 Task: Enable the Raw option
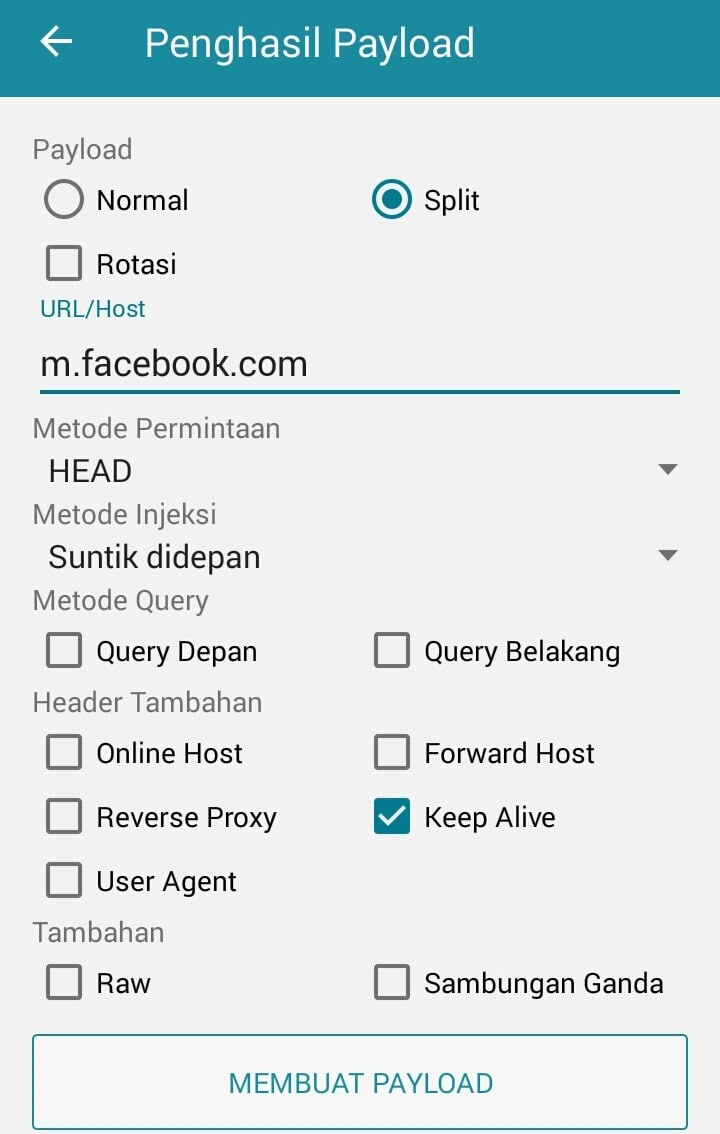point(64,983)
